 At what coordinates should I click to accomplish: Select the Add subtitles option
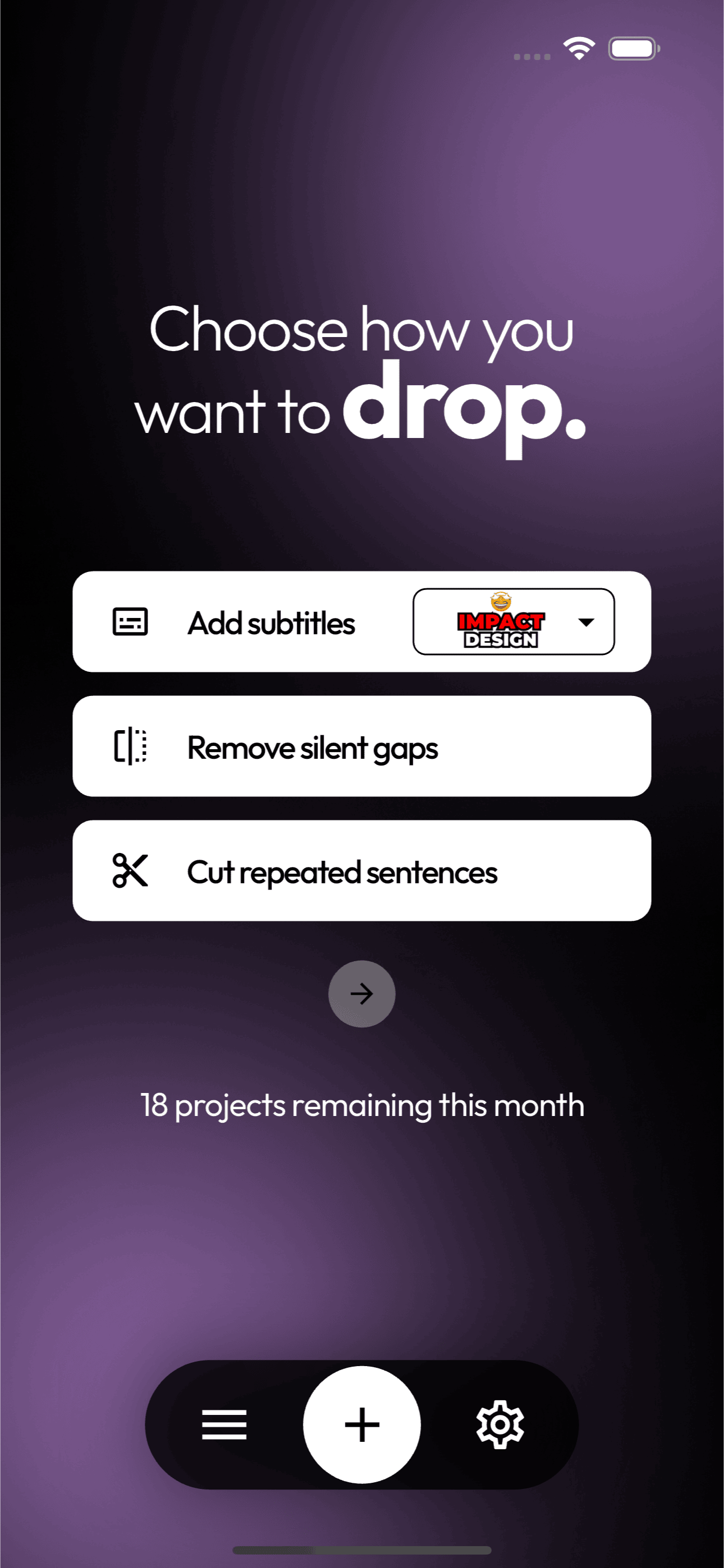[243, 622]
